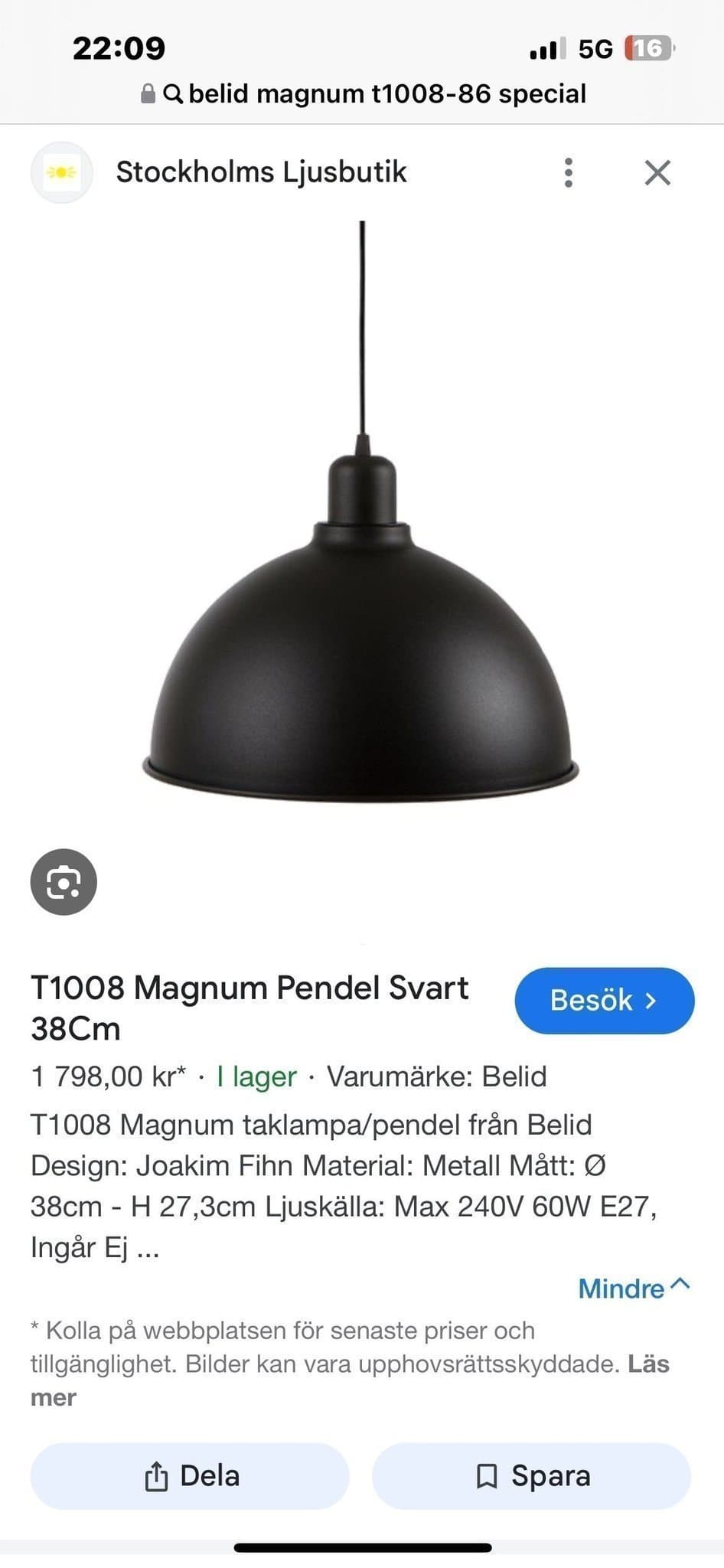The image size is (724, 1568).
Task: Tap the search query belid magnum t1008-86
Action: pos(386,93)
